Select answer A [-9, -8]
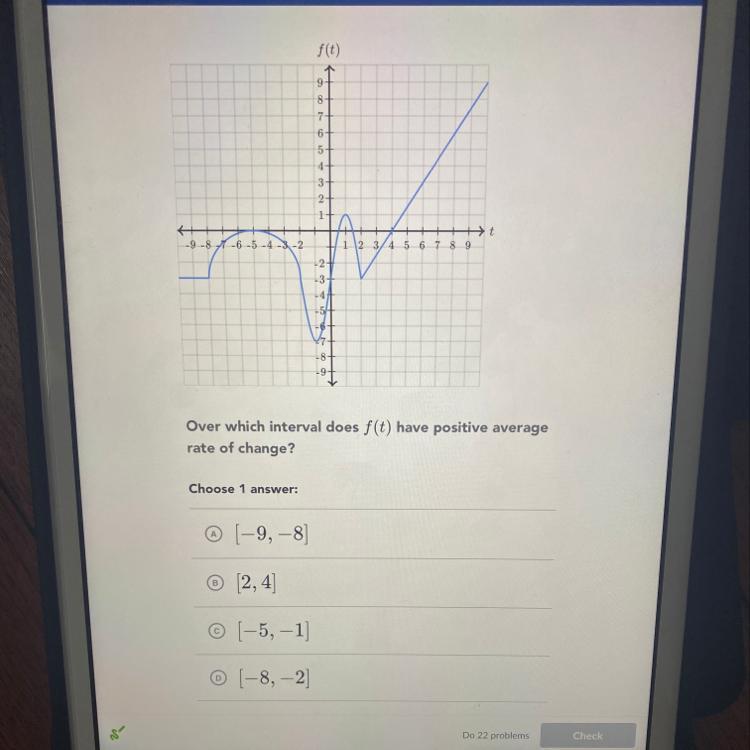 point(212,535)
